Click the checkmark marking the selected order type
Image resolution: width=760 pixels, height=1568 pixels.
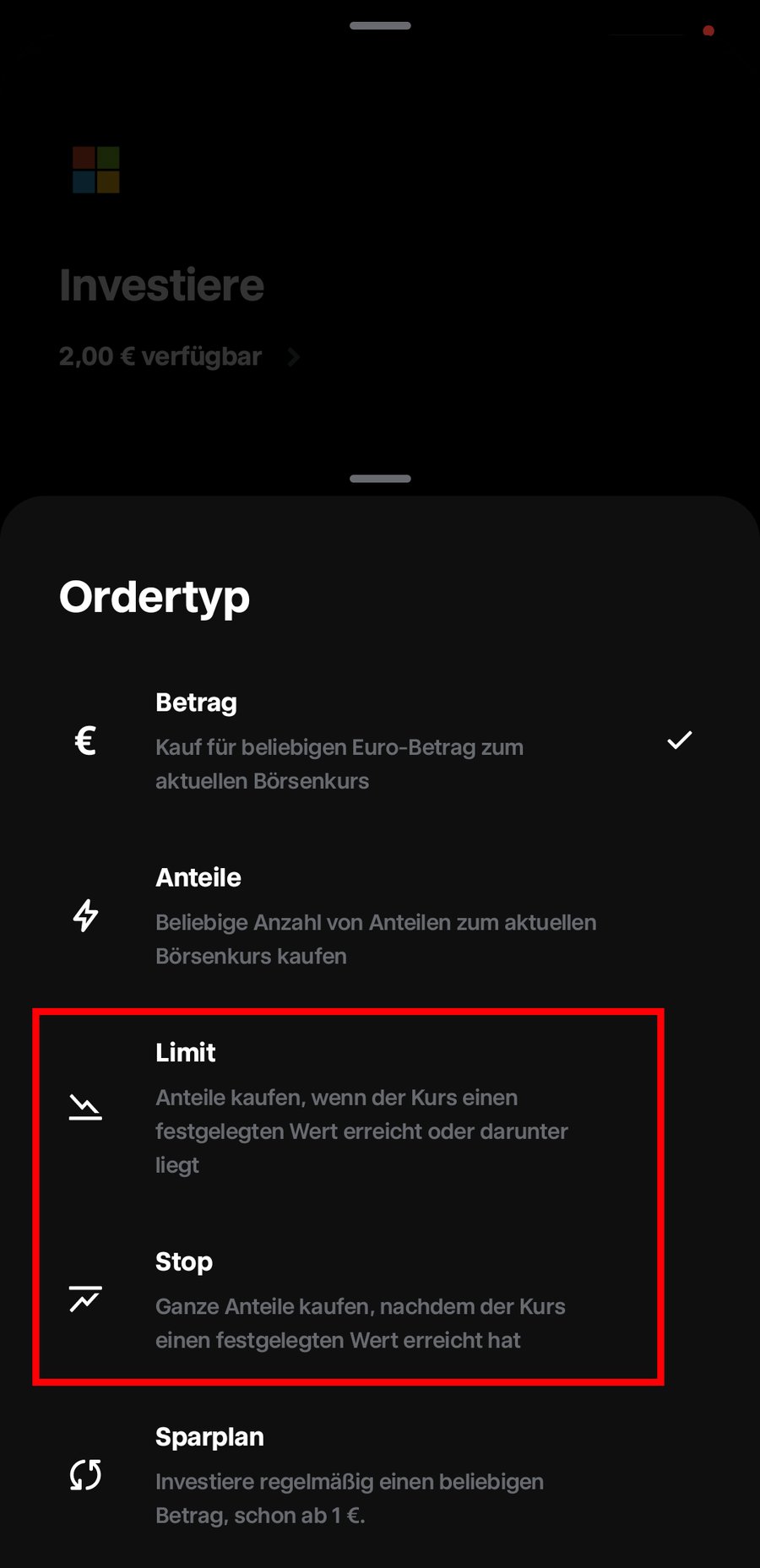pyautogui.click(x=678, y=741)
